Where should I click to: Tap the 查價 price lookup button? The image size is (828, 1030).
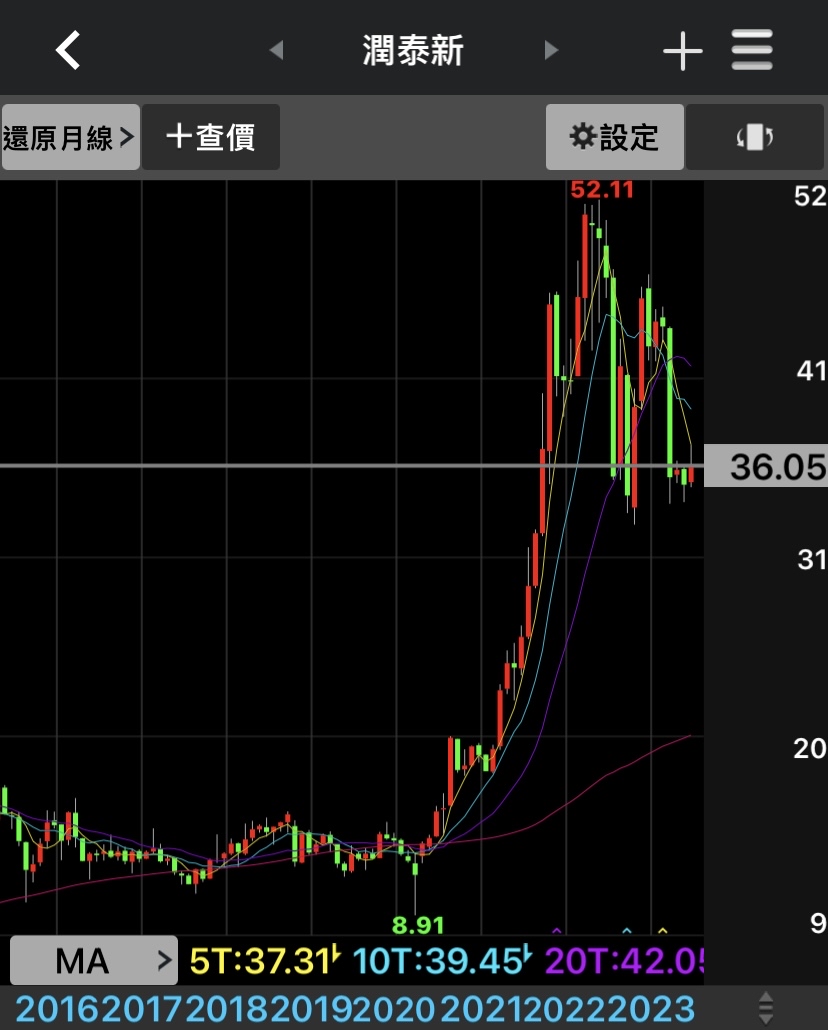click(211, 137)
